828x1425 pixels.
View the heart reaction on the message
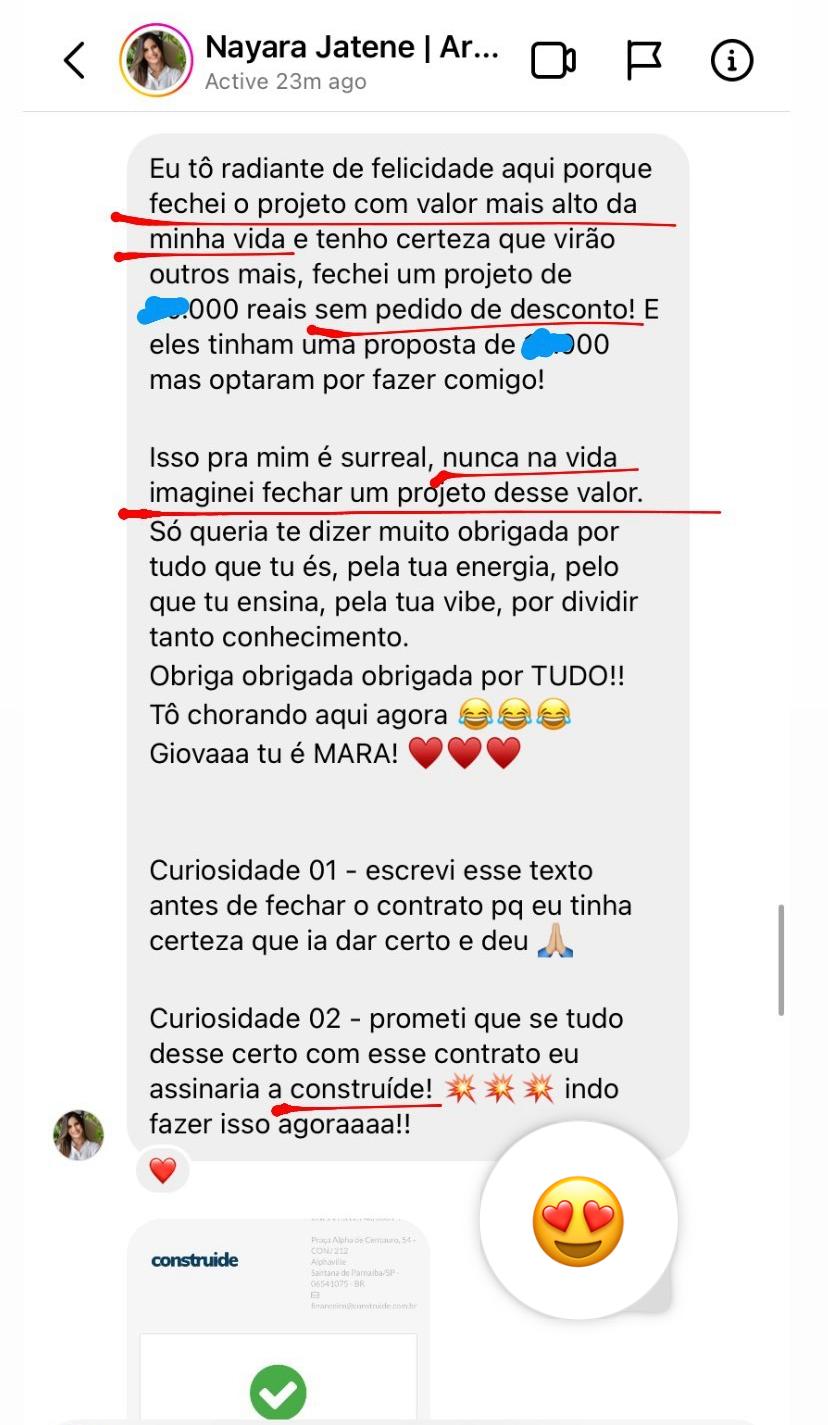162,1170
